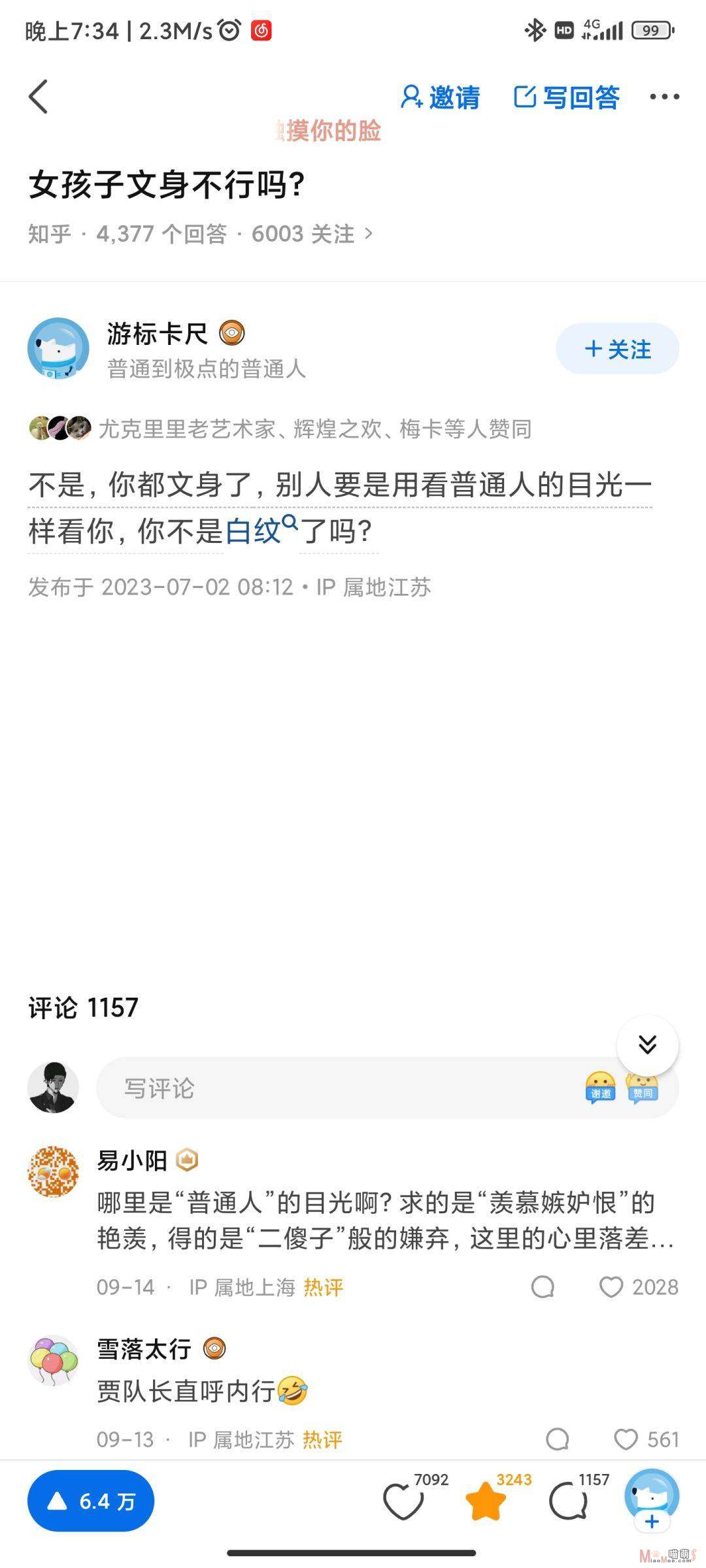The width and height of the screenshot is (706, 1568).
Task: Tap 写回答 to write an answer
Action: (x=566, y=97)
